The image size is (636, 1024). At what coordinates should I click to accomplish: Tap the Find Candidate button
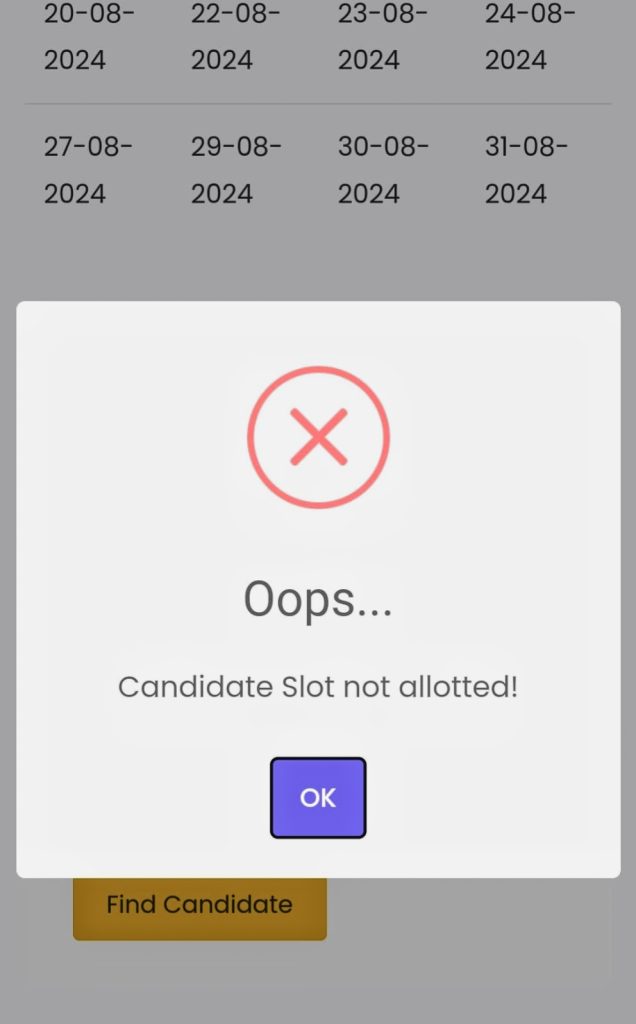pos(200,908)
